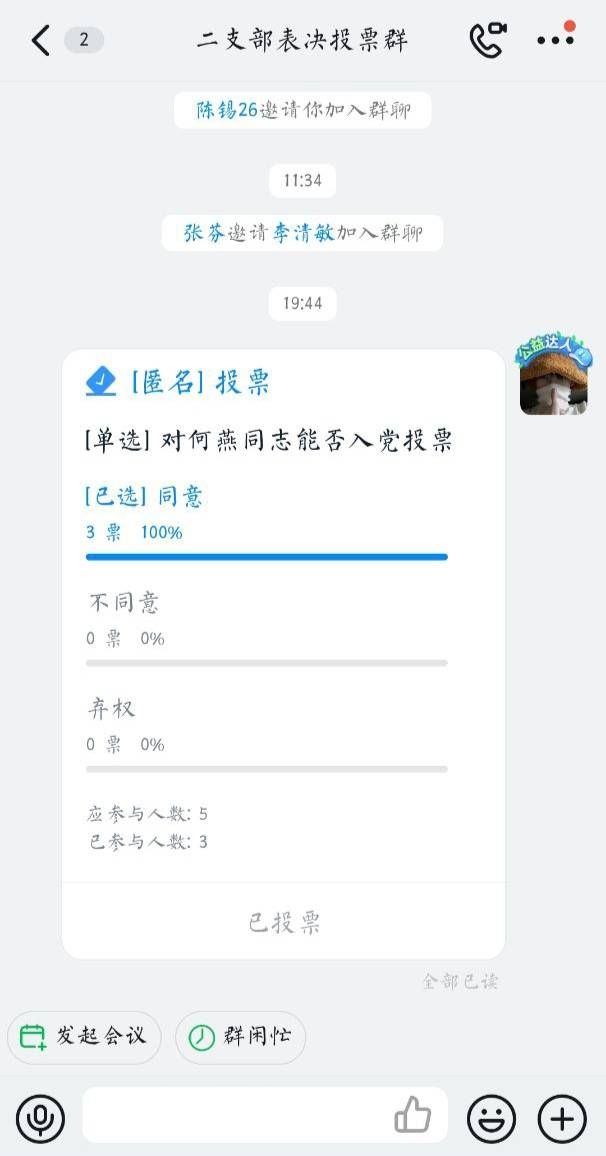View the sender's avatar profile
Image resolution: width=606 pixels, height=1156 pixels.
[553, 376]
